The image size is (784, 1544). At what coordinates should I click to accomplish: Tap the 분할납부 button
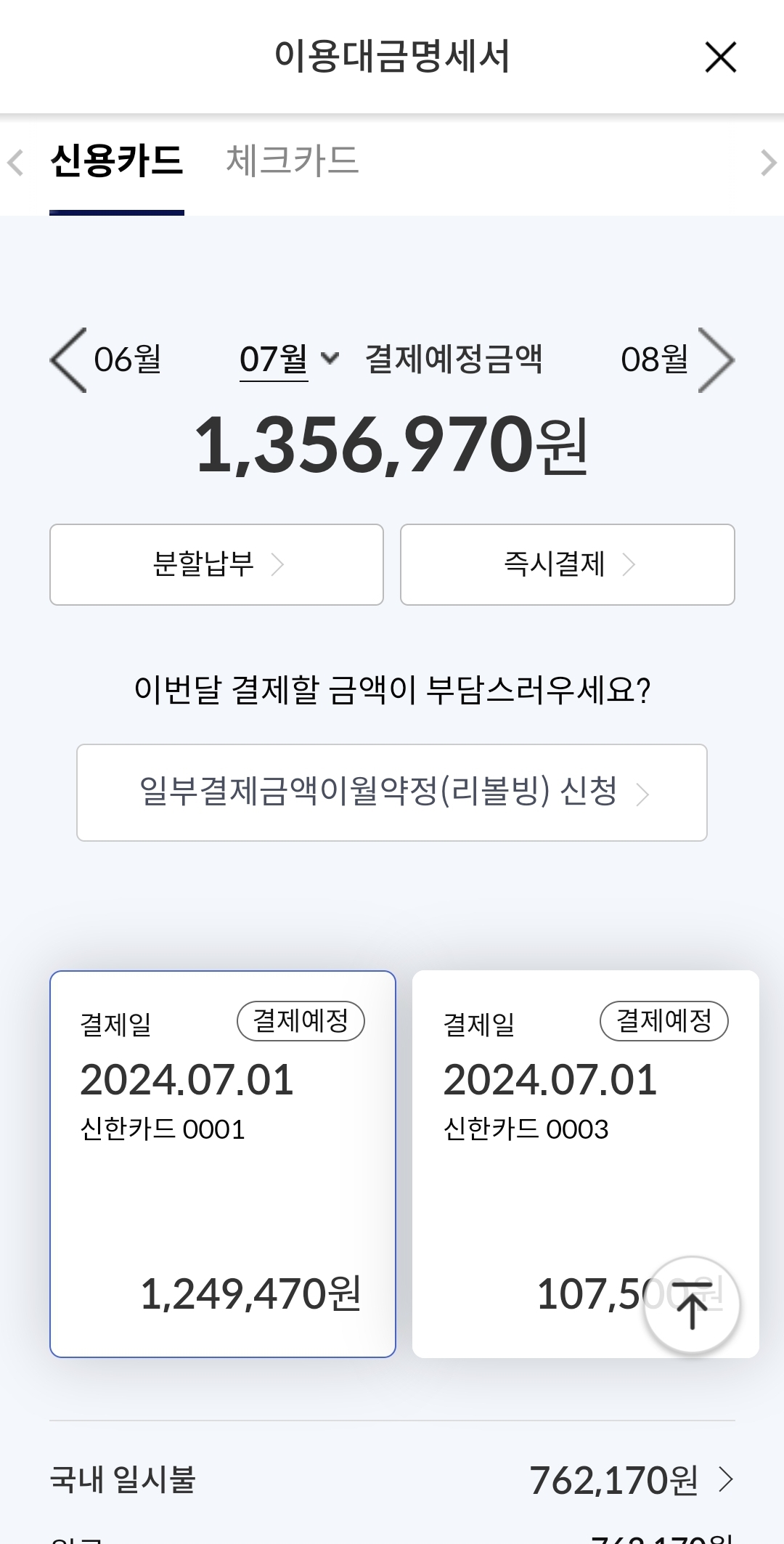[216, 564]
